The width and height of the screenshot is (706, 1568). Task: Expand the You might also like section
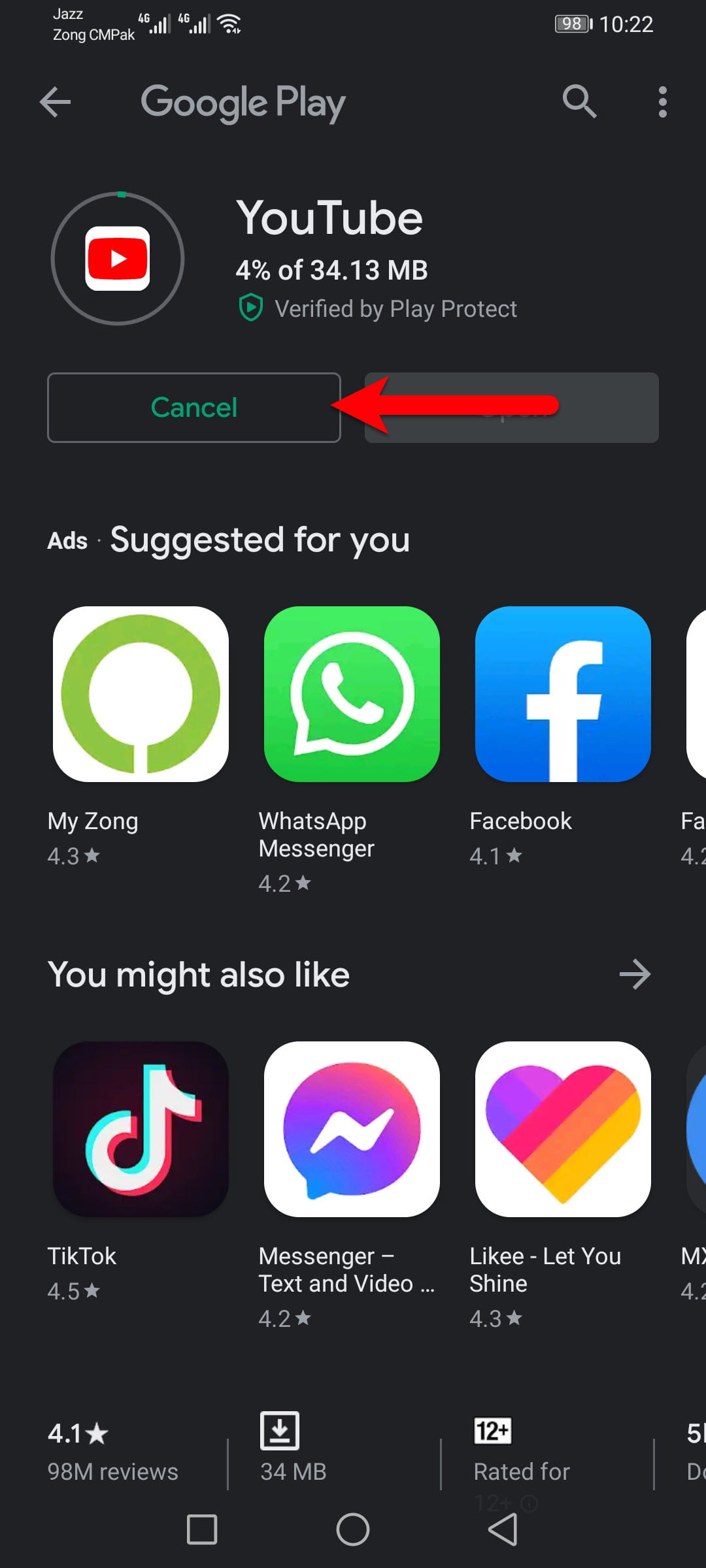point(635,974)
